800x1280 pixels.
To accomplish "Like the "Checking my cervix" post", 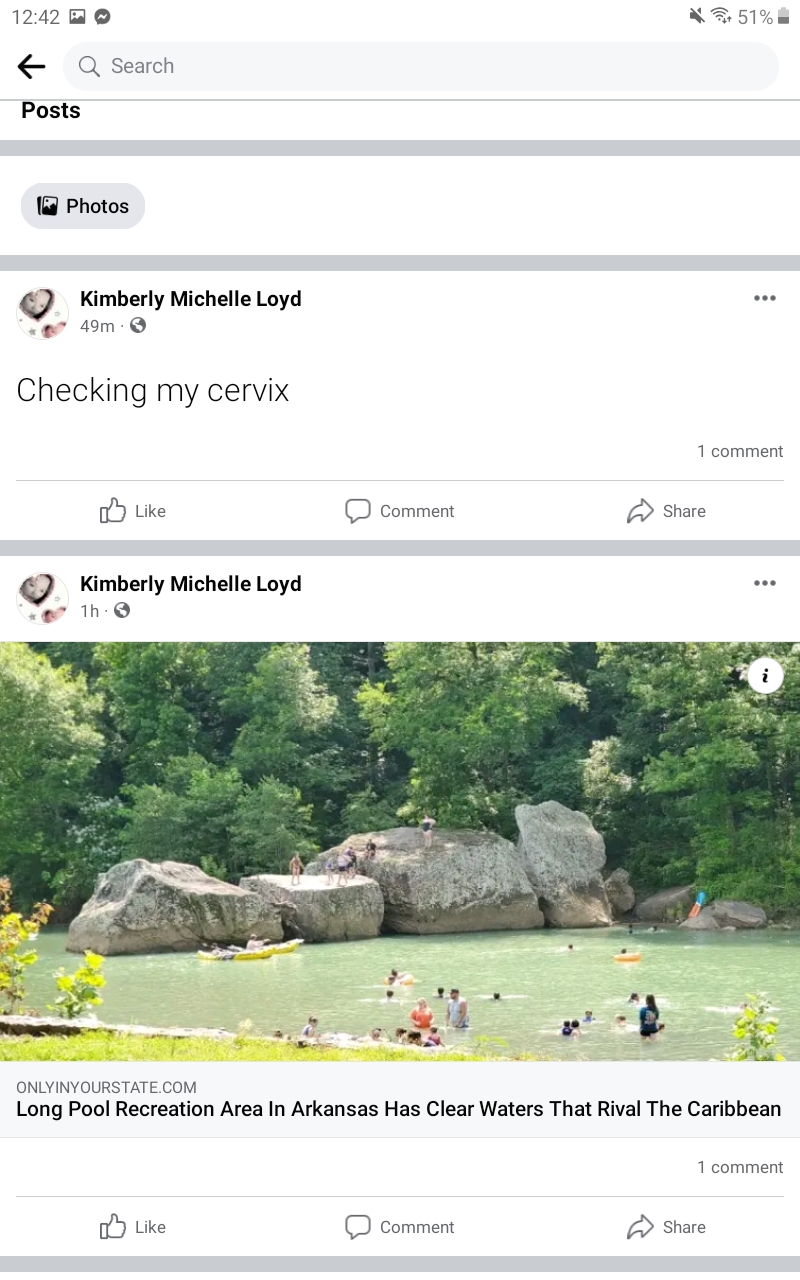I will point(133,511).
